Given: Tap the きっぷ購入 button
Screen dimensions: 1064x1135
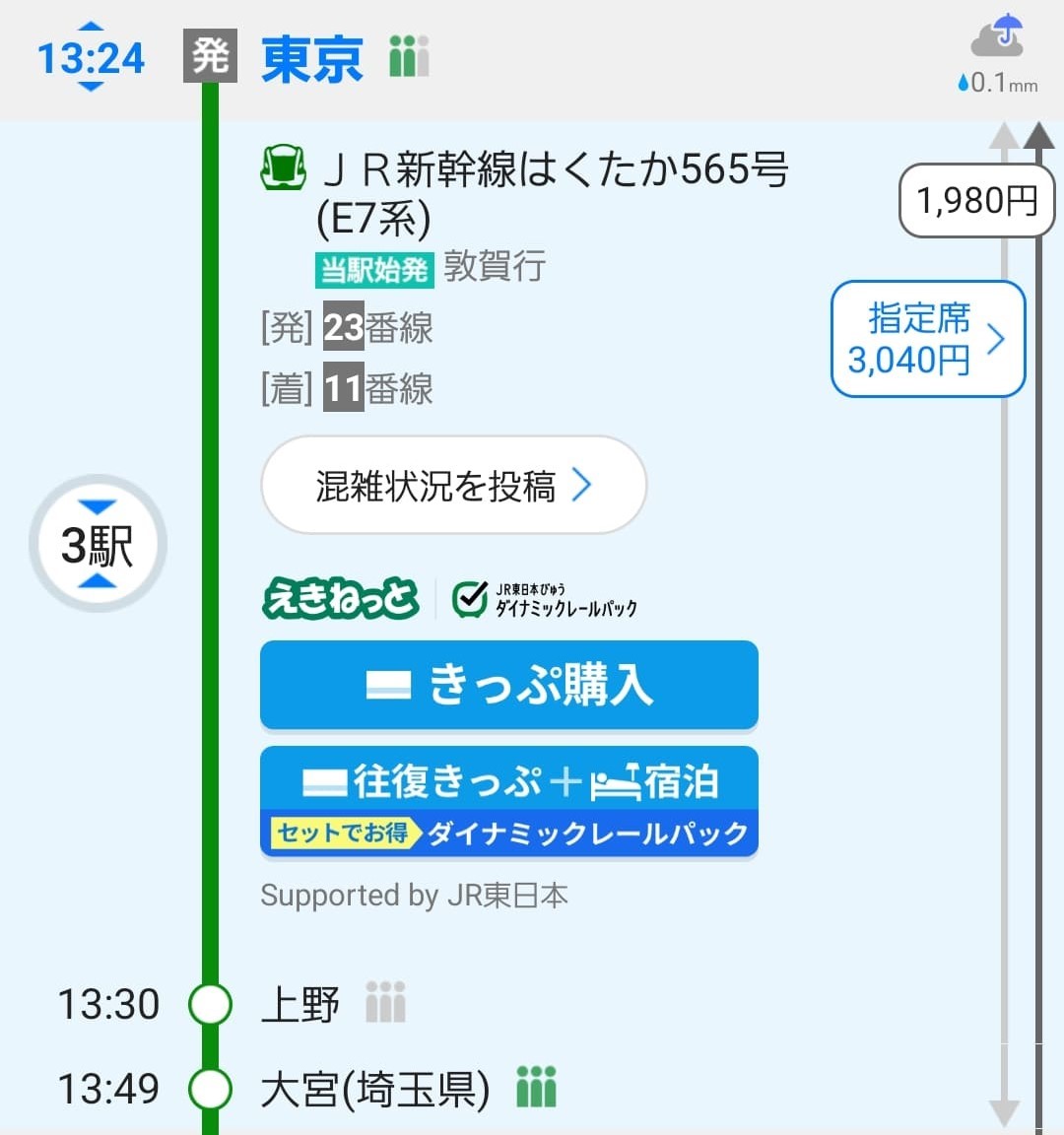Looking at the screenshot, I should point(508,684).
